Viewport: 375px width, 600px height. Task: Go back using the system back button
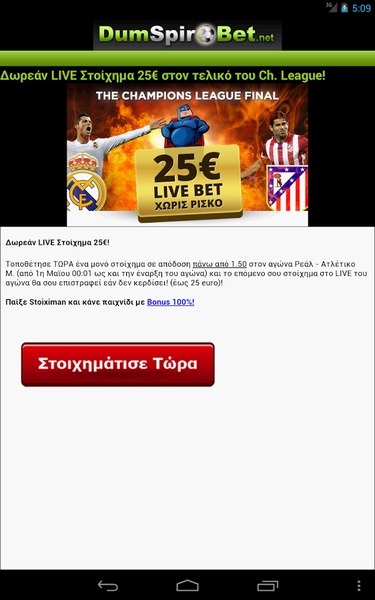108,585
